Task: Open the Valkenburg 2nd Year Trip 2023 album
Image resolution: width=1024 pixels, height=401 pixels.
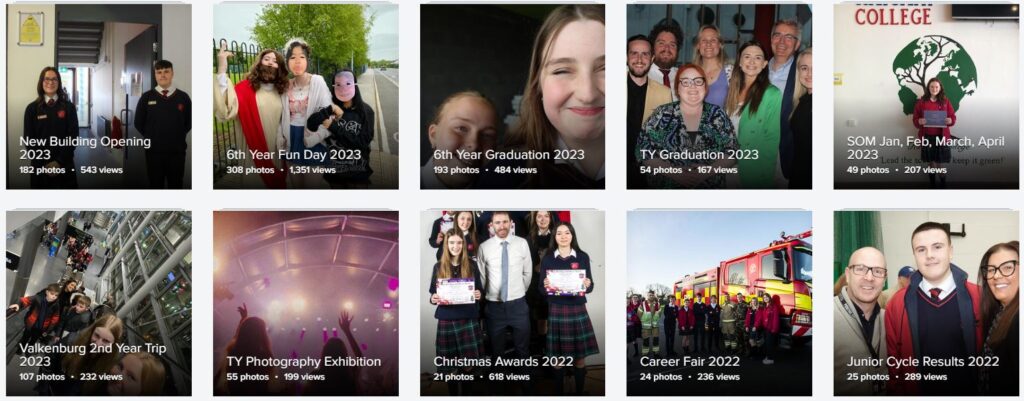Action: pos(98,302)
